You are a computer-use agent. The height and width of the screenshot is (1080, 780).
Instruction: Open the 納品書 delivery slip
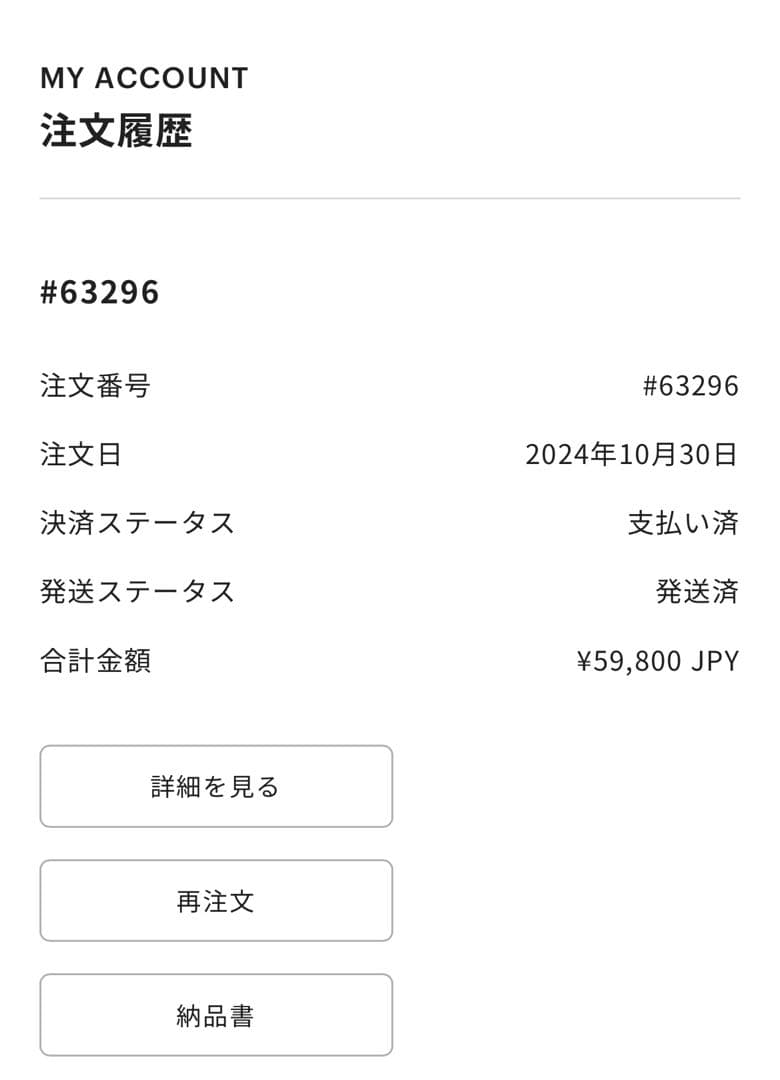pyautogui.click(x=216, y=1015)
